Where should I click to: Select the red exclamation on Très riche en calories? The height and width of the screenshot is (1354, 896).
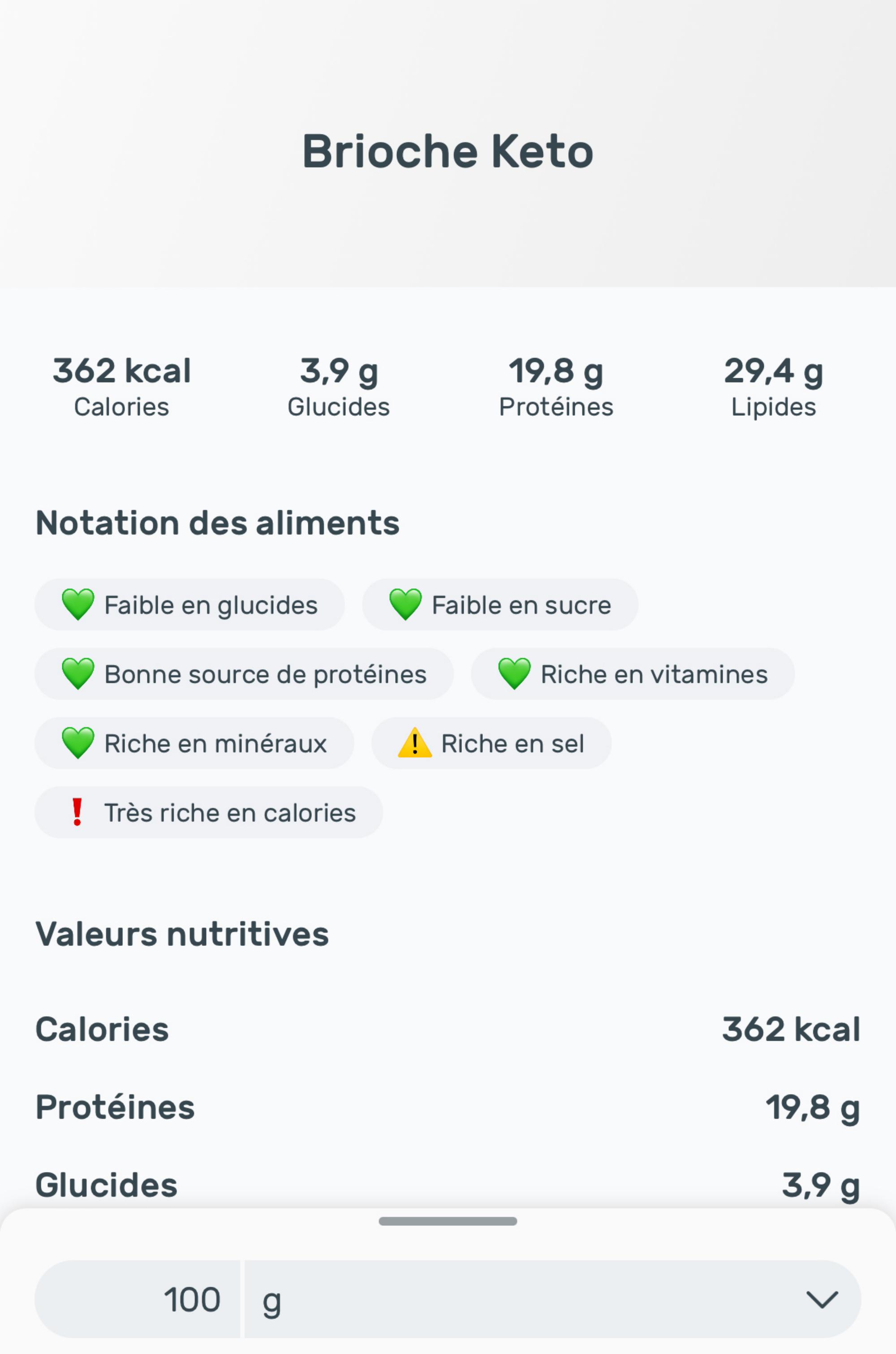(x=79, y=813)
